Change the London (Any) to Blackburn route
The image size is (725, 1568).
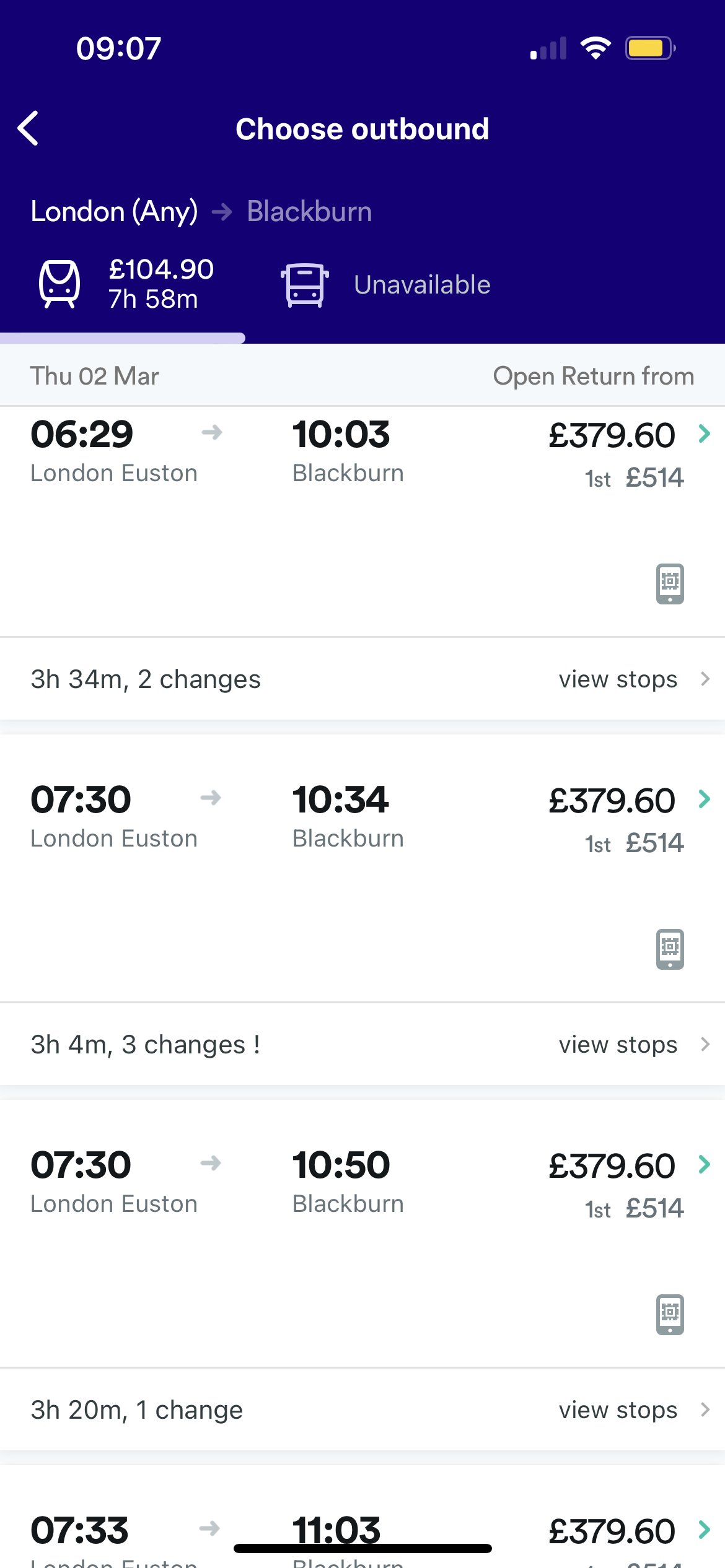(x=201, y=212)
